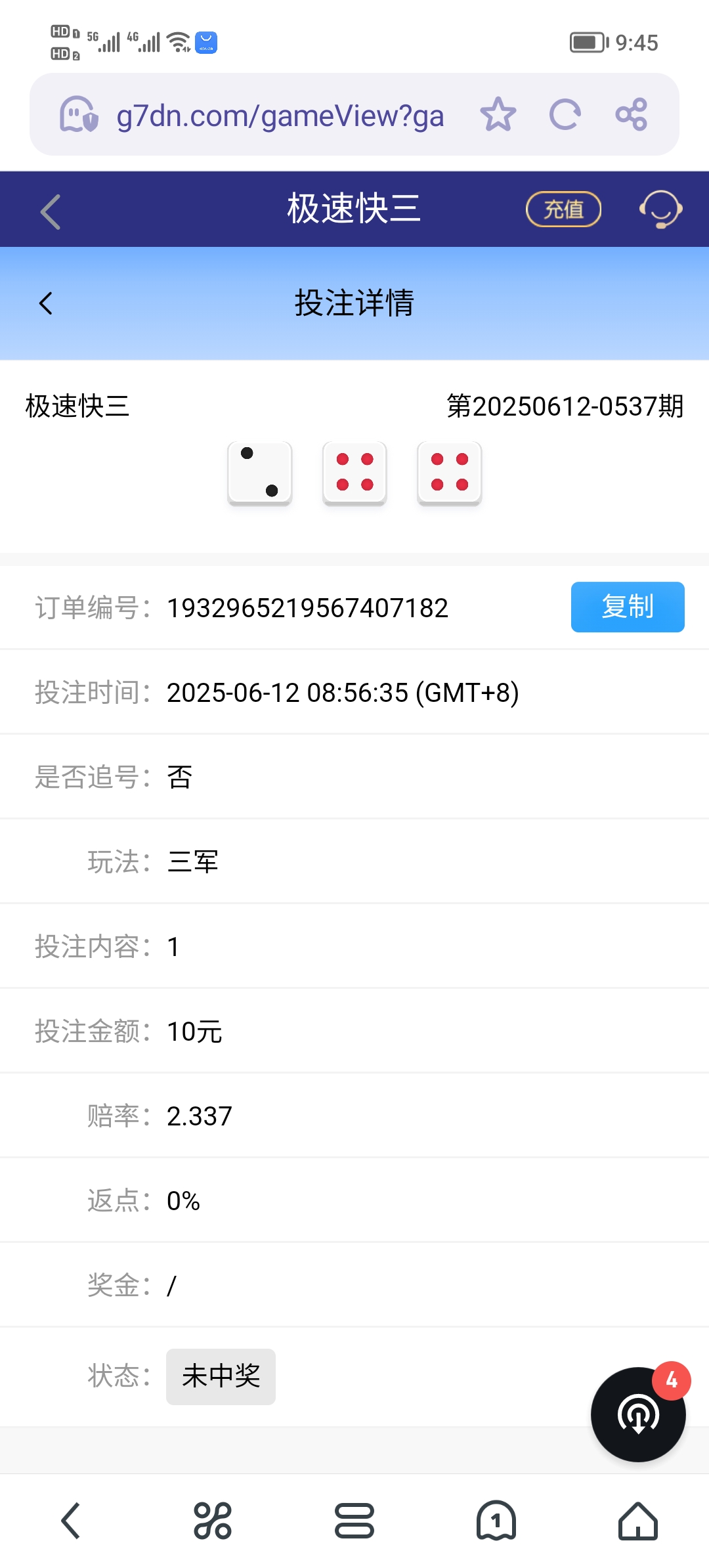Open the stacked menu icon in bottom bar
Image resolution: width=709 pixels, height=1568 pixels.
[x=354, y=1521]
